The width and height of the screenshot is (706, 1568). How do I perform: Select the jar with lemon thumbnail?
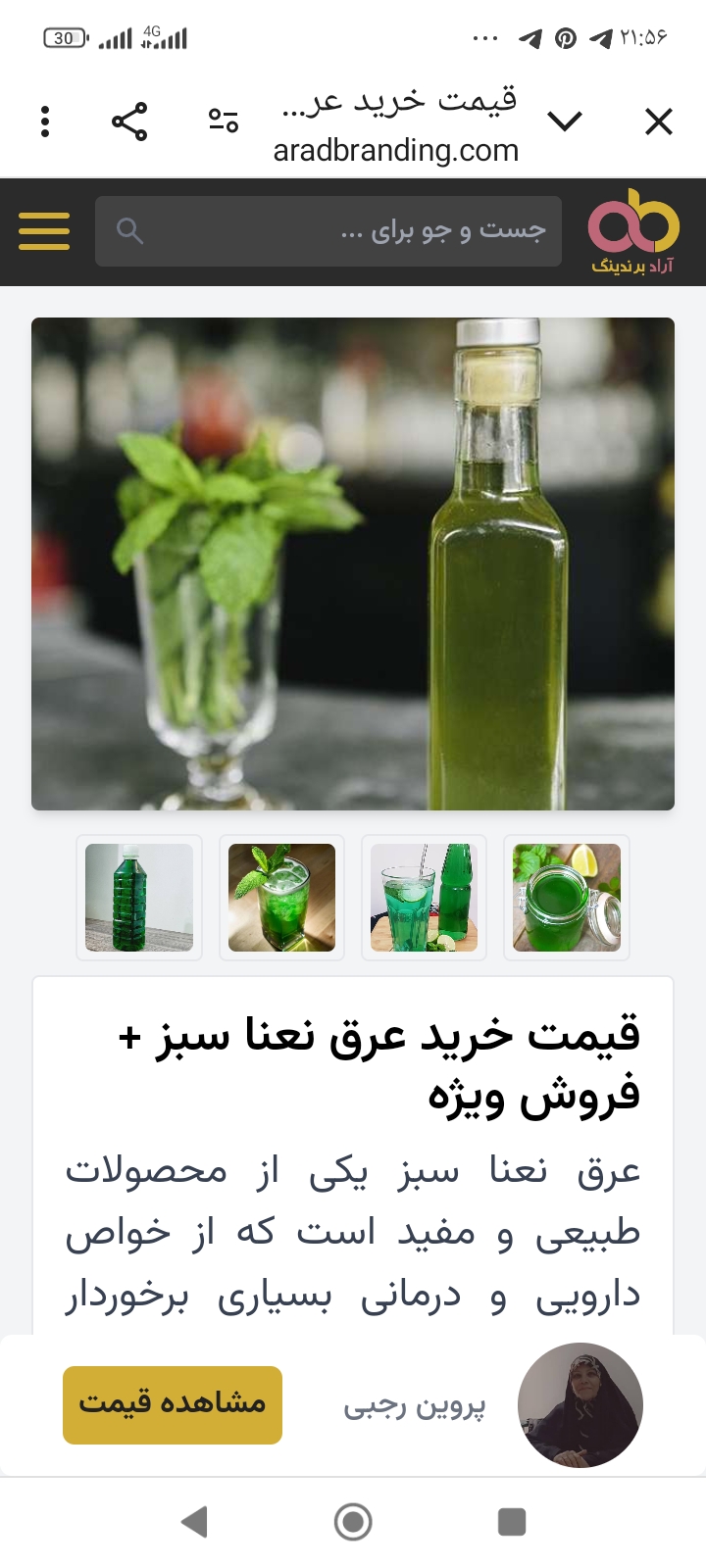pos(567,898)
